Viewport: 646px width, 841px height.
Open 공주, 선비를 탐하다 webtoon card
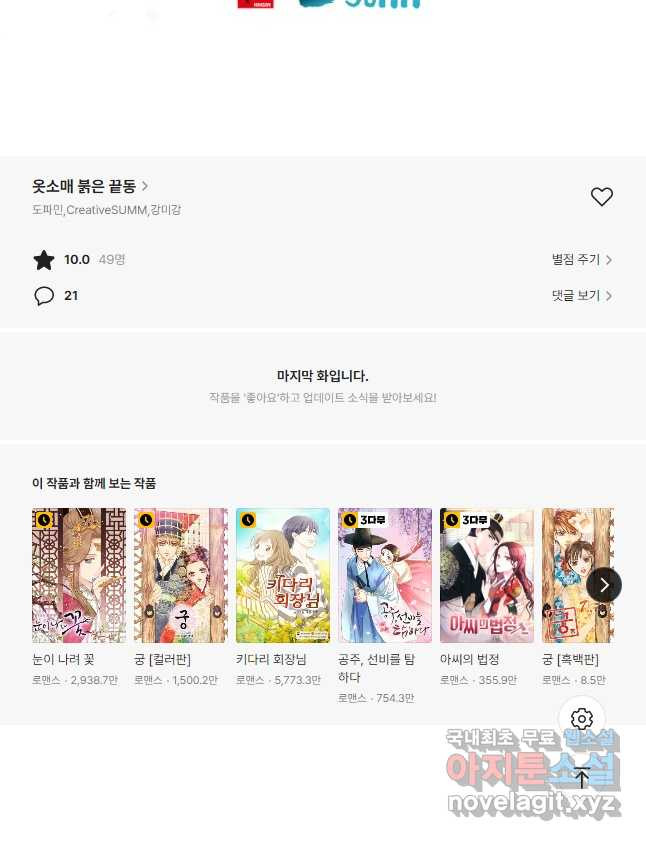(x=385, y=575)
